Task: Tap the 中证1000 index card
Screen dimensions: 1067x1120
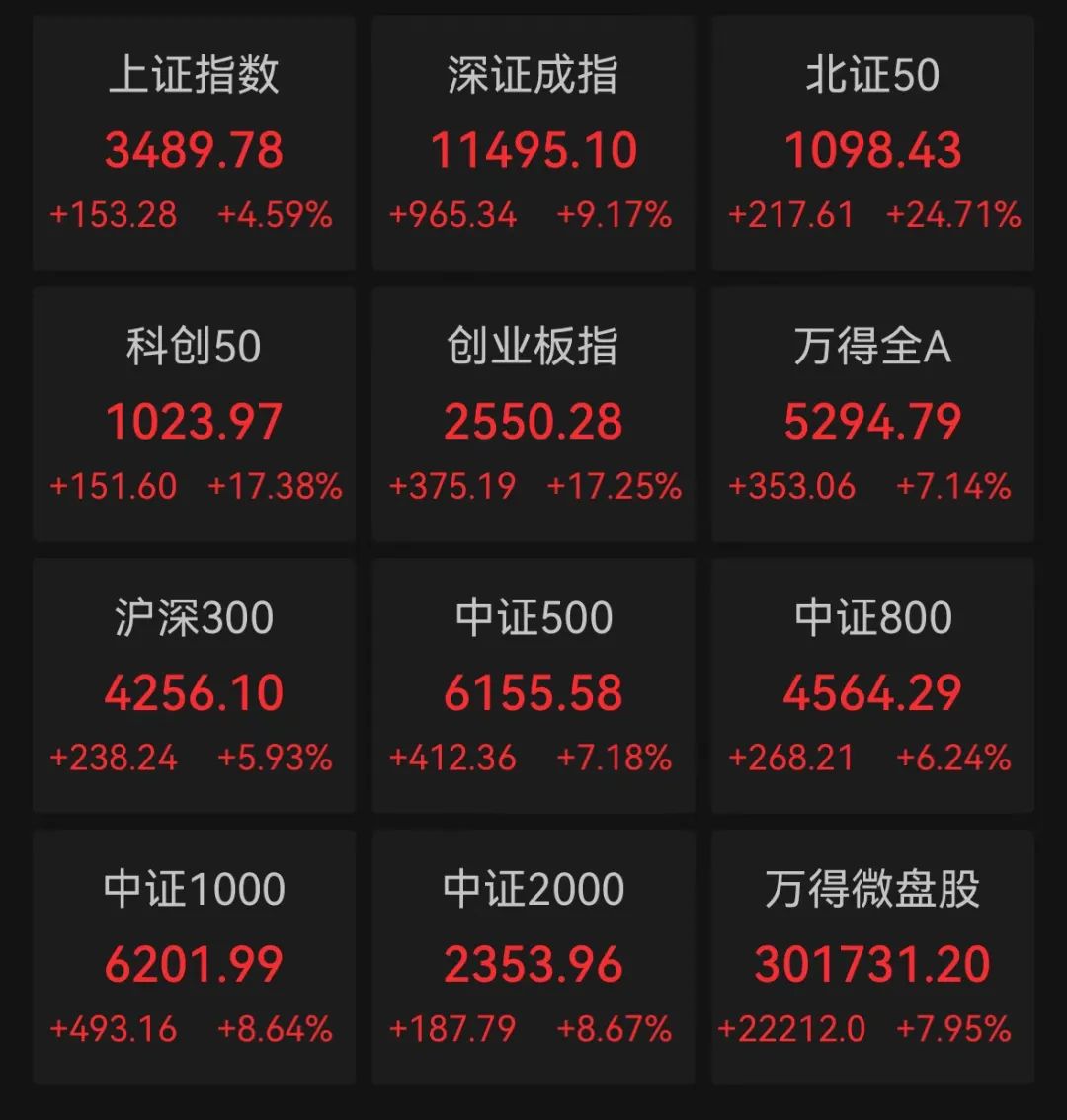Action: pyautogui.click(x=194, y=958)
